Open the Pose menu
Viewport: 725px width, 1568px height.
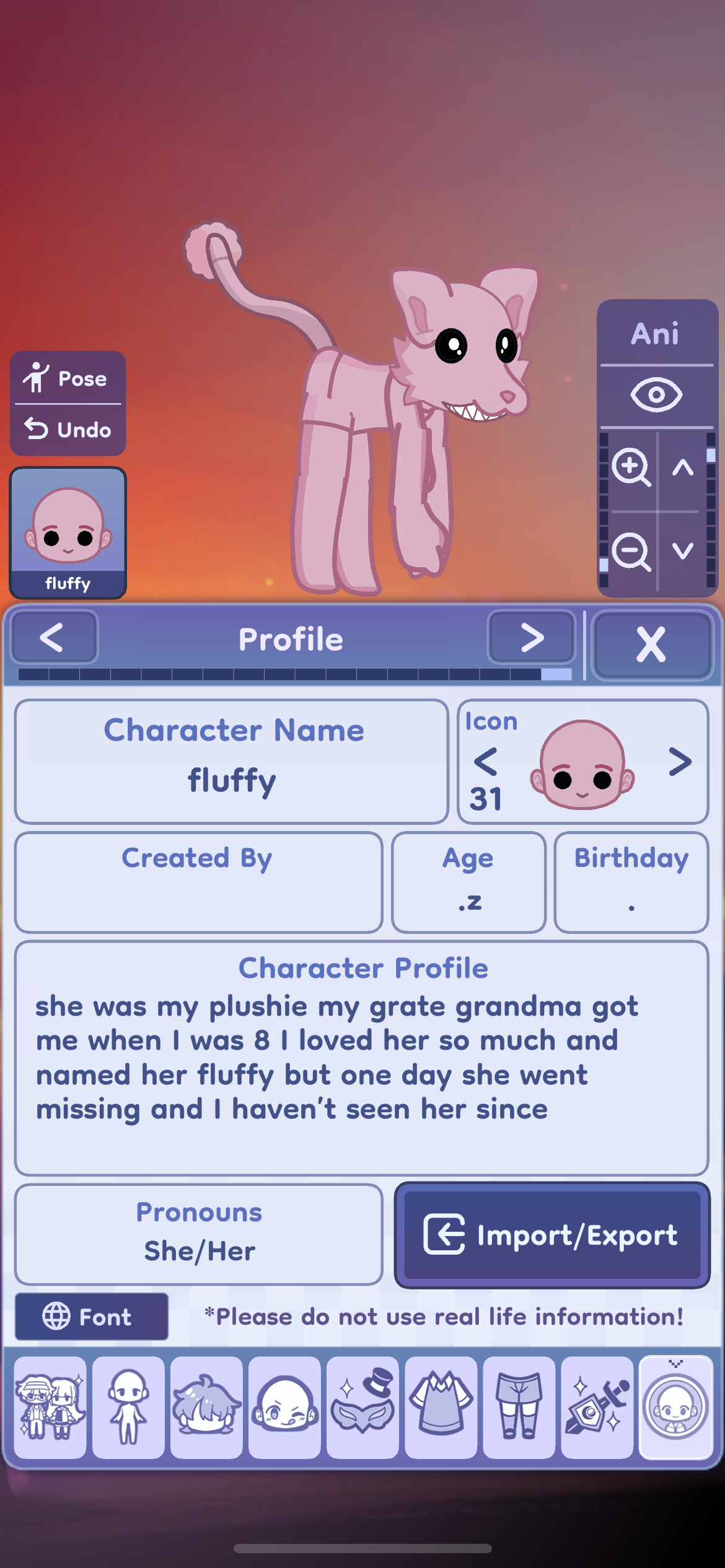pyautogui.click(x=68, y=378)
